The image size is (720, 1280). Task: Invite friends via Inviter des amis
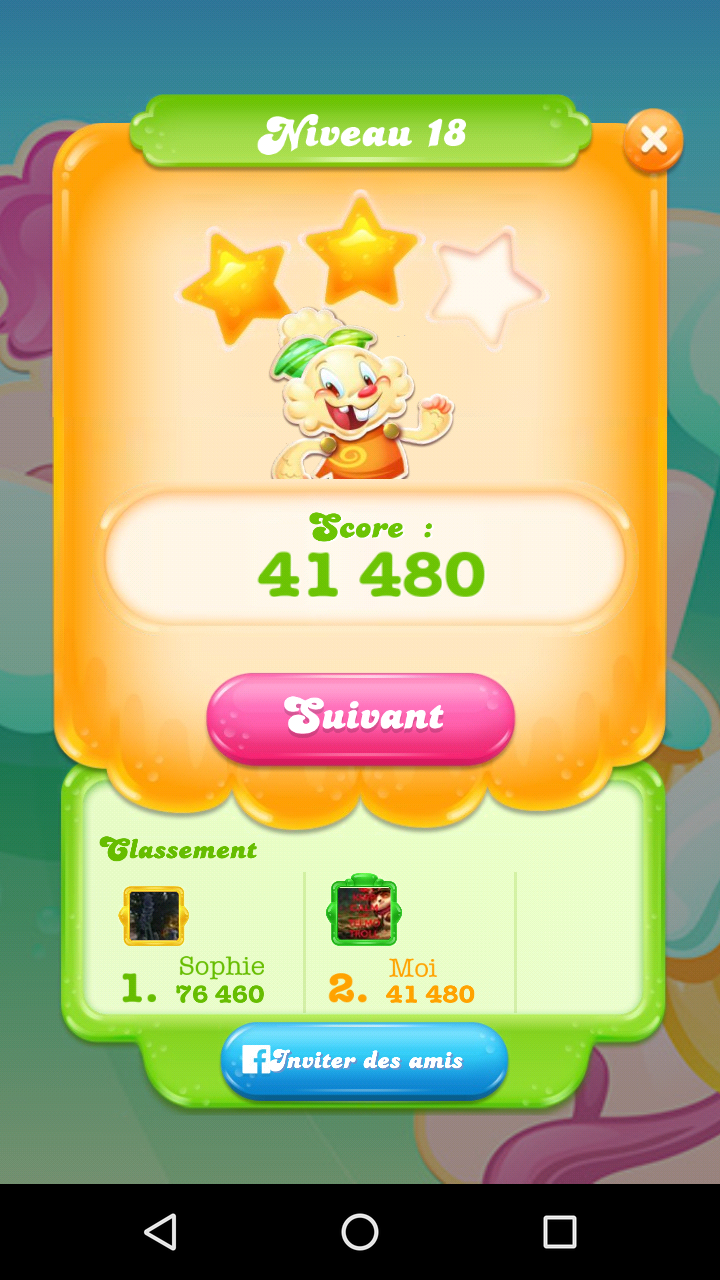pyautogui.click(x=364, y=1060)
